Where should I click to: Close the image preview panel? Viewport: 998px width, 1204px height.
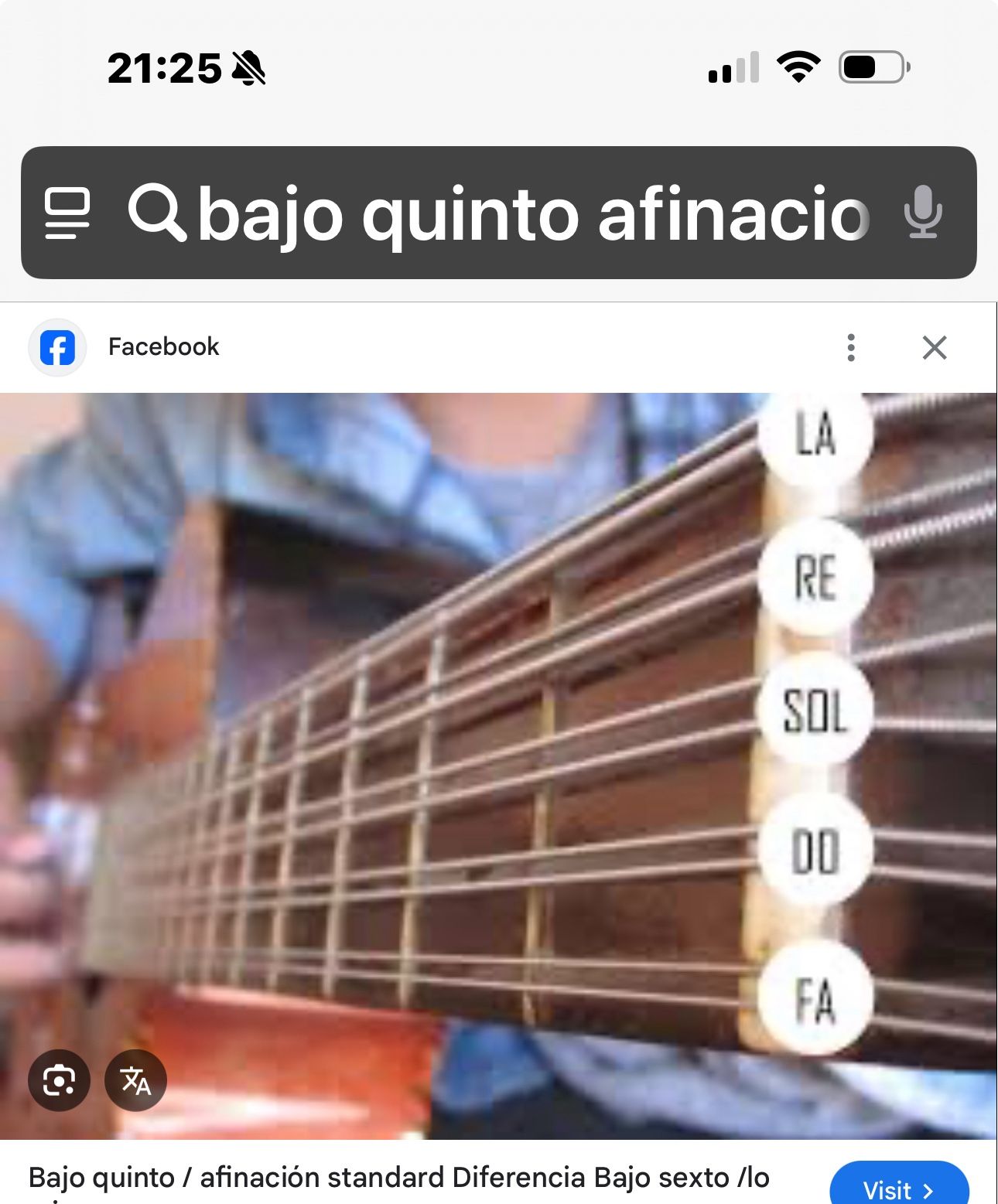[935, 348]
